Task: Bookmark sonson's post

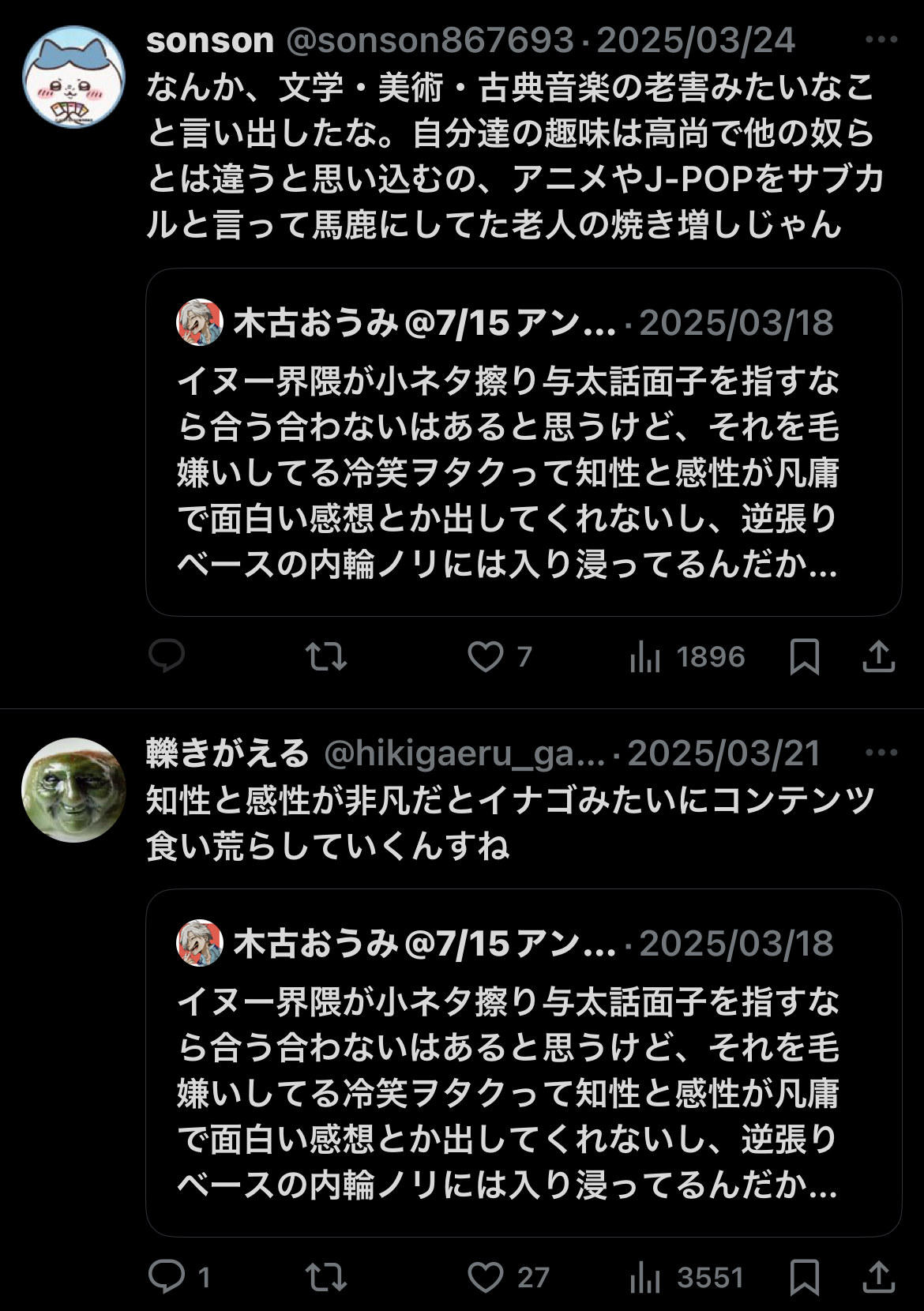Action: [804, 656]
